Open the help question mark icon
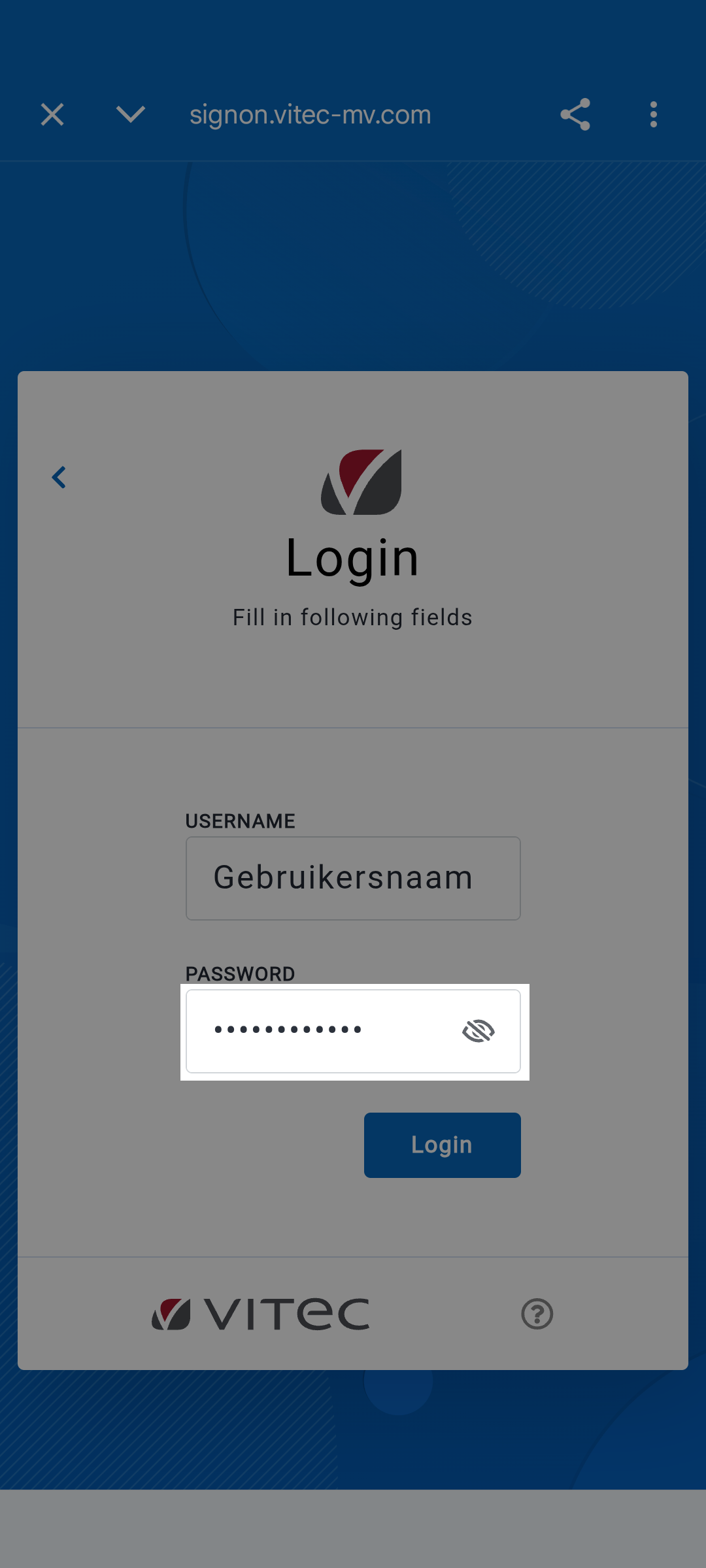 537,1314
